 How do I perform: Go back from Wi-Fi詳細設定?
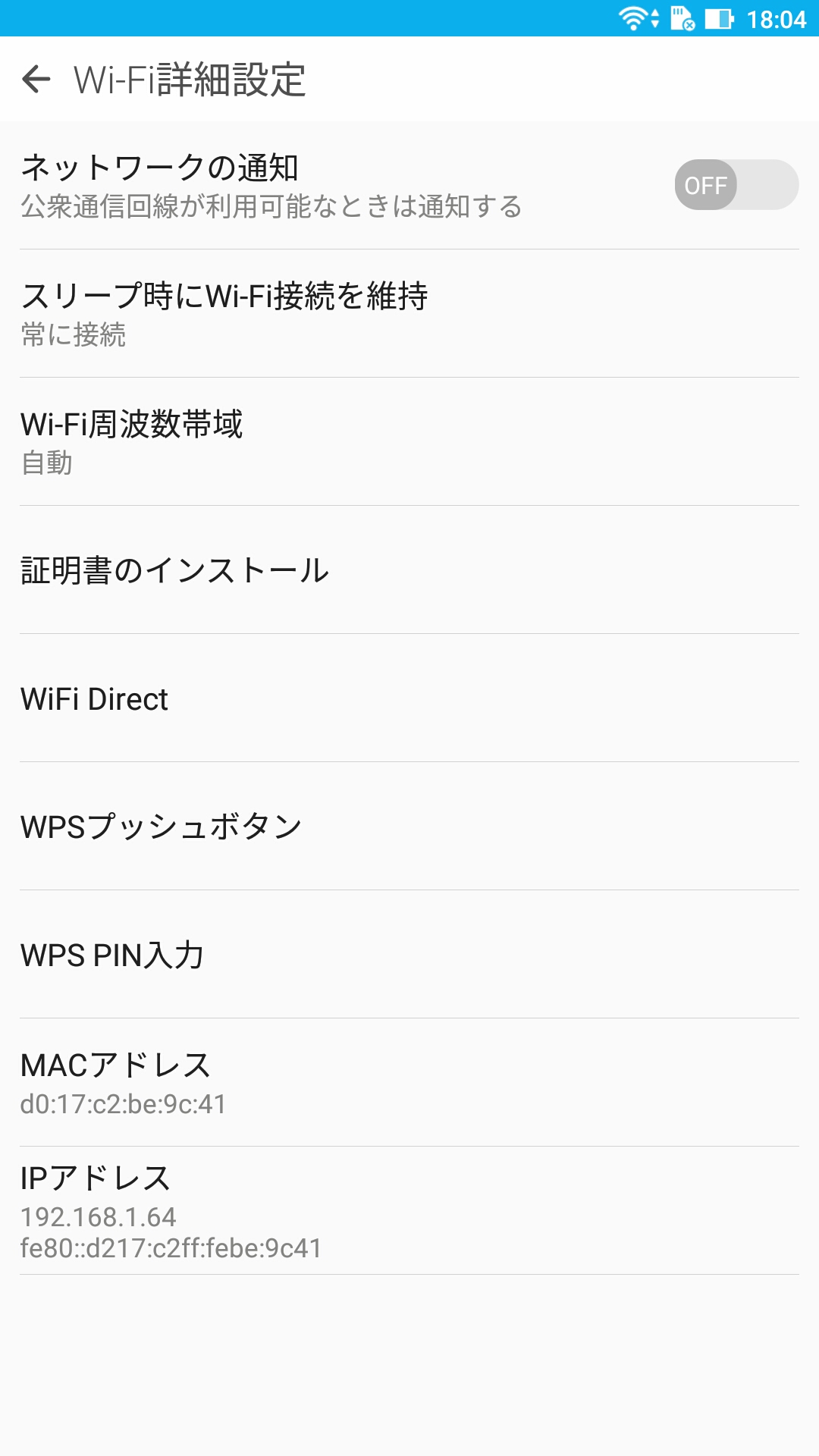click(36, 79)
